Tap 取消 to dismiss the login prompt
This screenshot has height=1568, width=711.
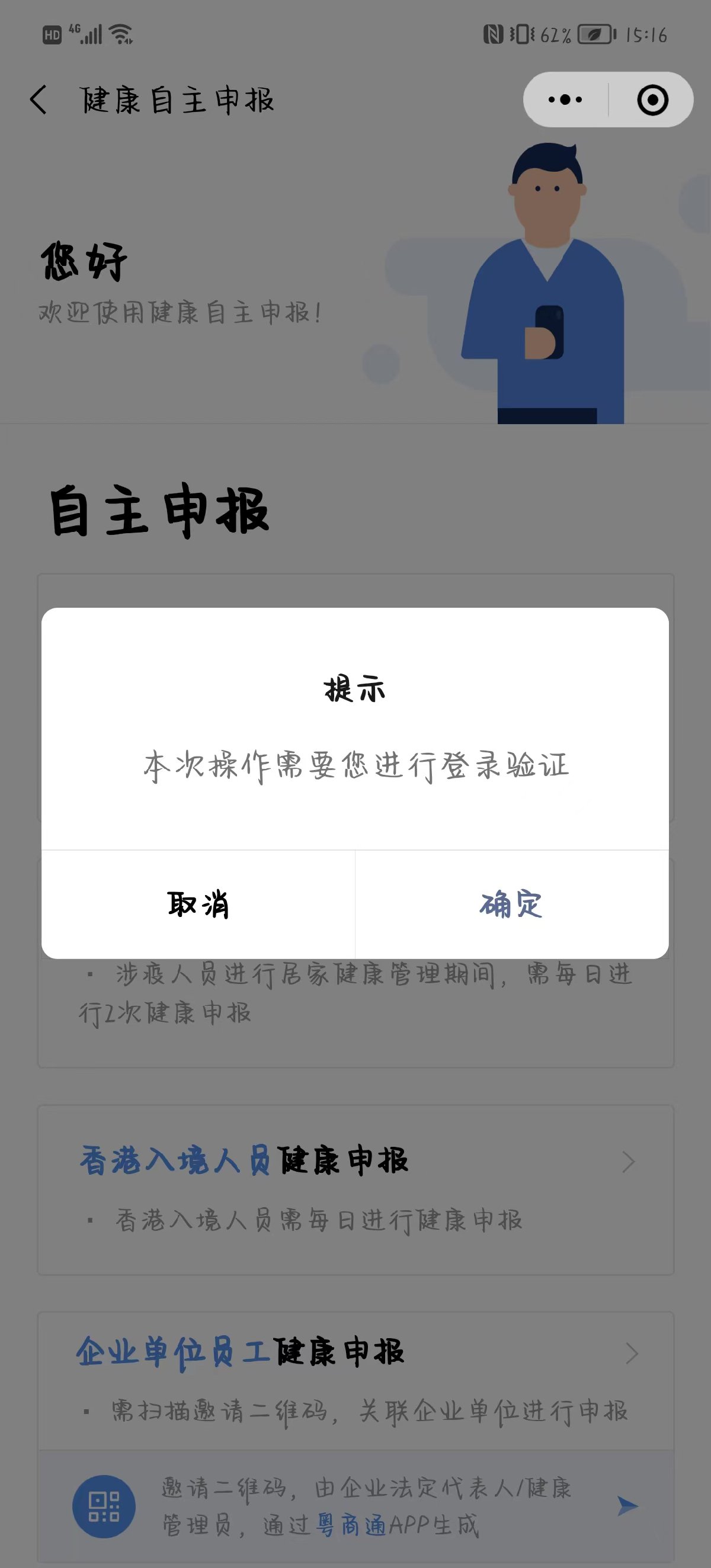(x=198, y=904)
